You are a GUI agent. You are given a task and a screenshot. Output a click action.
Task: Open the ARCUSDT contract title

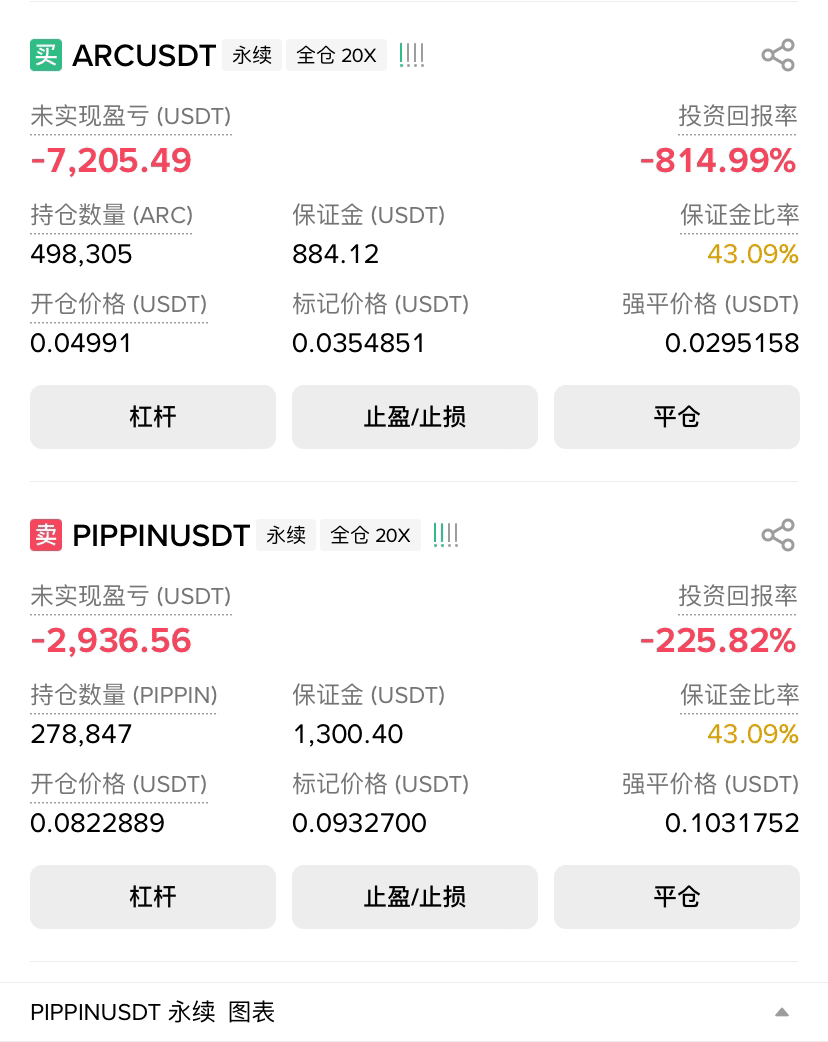[x=144, y=55]
